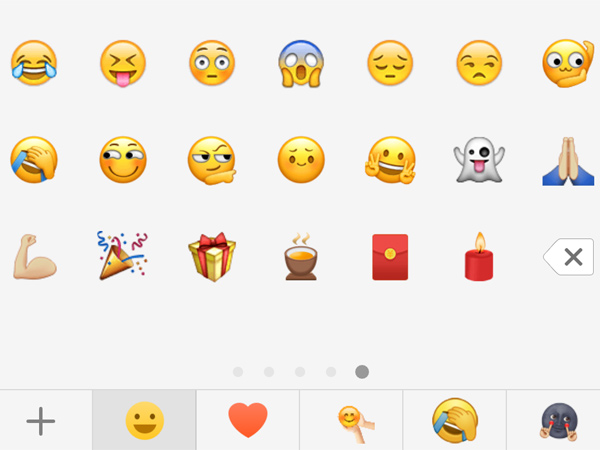Insert the party popper emoji

(x=123, y=255)
